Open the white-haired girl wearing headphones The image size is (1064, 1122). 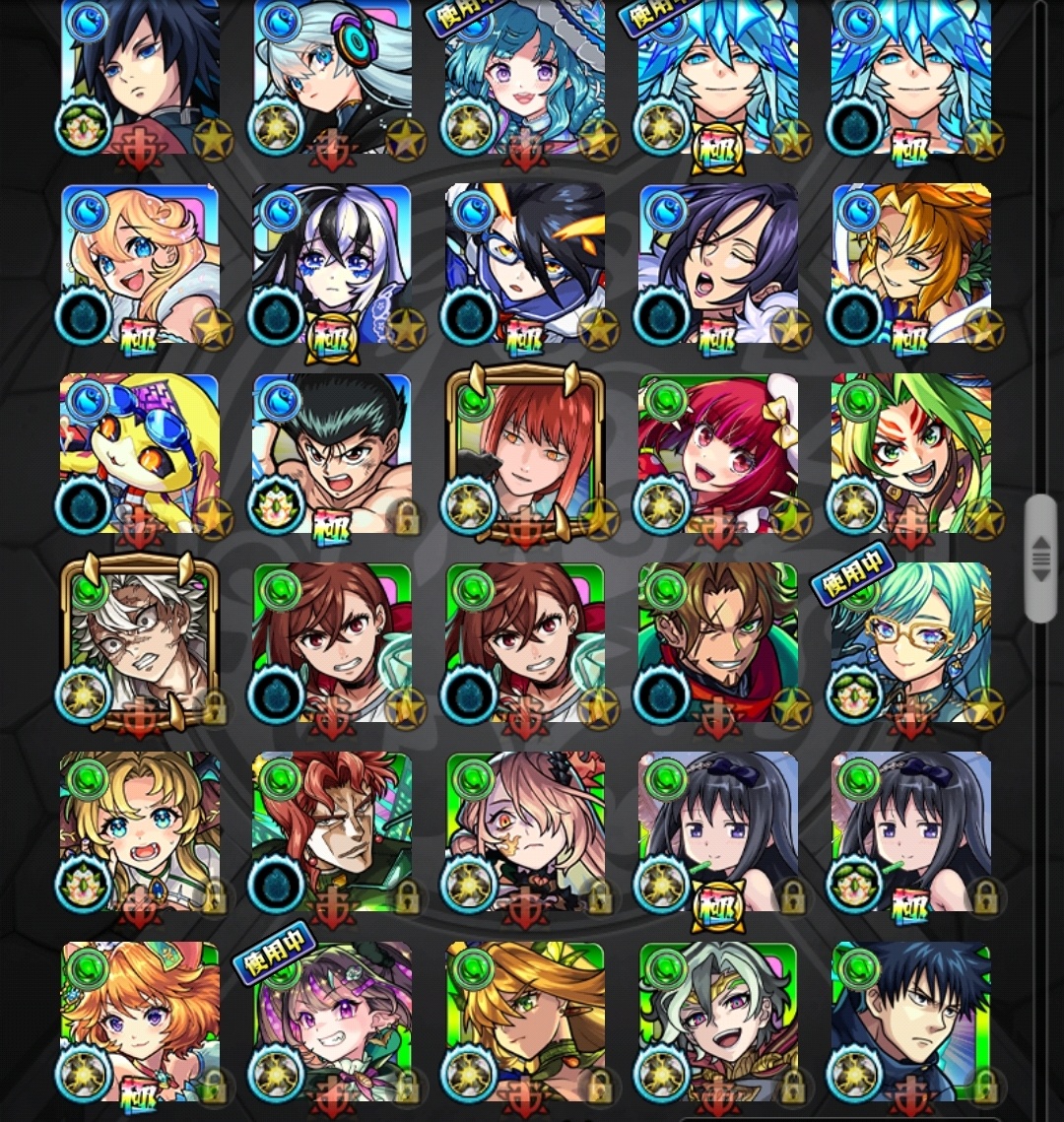point(332,74)
